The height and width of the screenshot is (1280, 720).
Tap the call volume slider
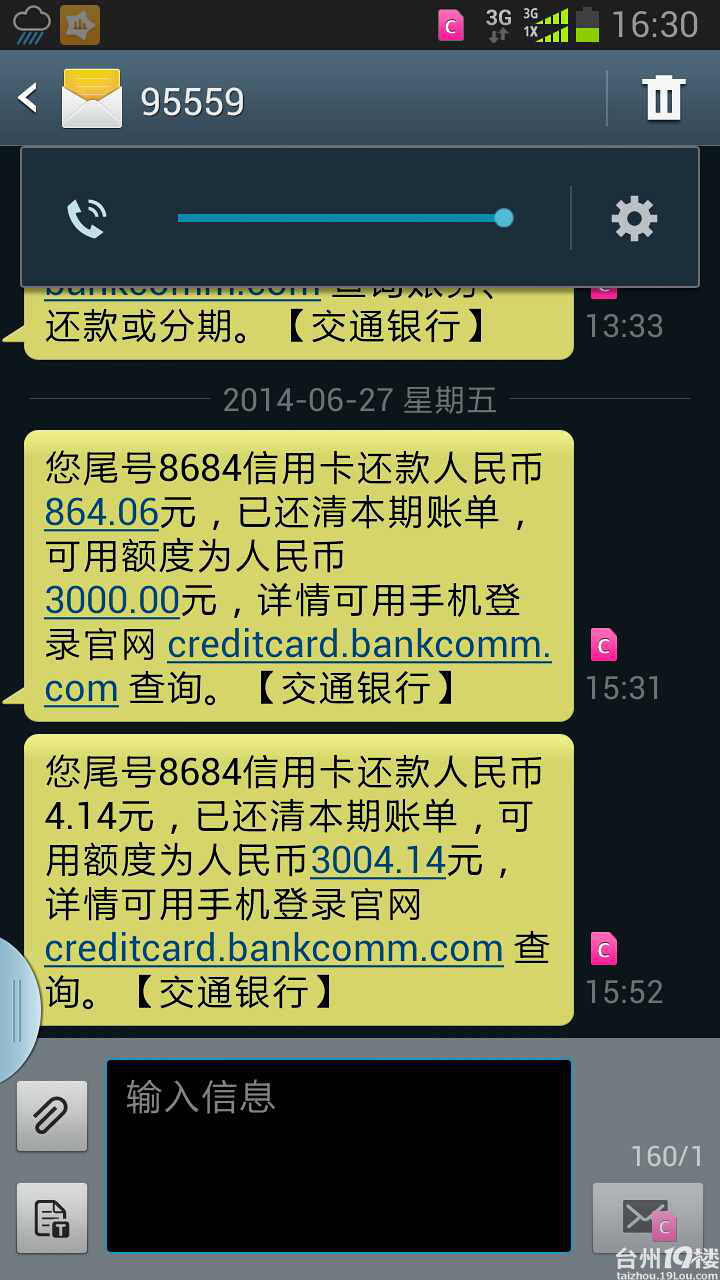340,218
